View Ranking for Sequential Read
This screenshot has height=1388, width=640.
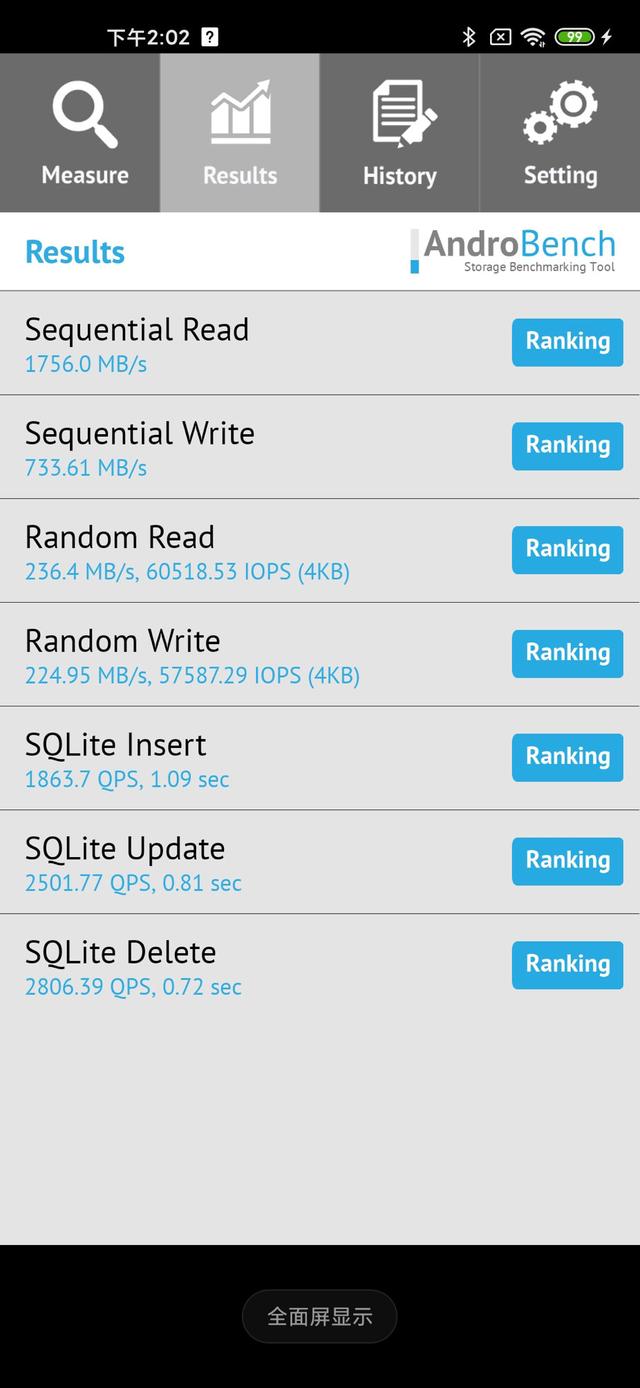567,342
